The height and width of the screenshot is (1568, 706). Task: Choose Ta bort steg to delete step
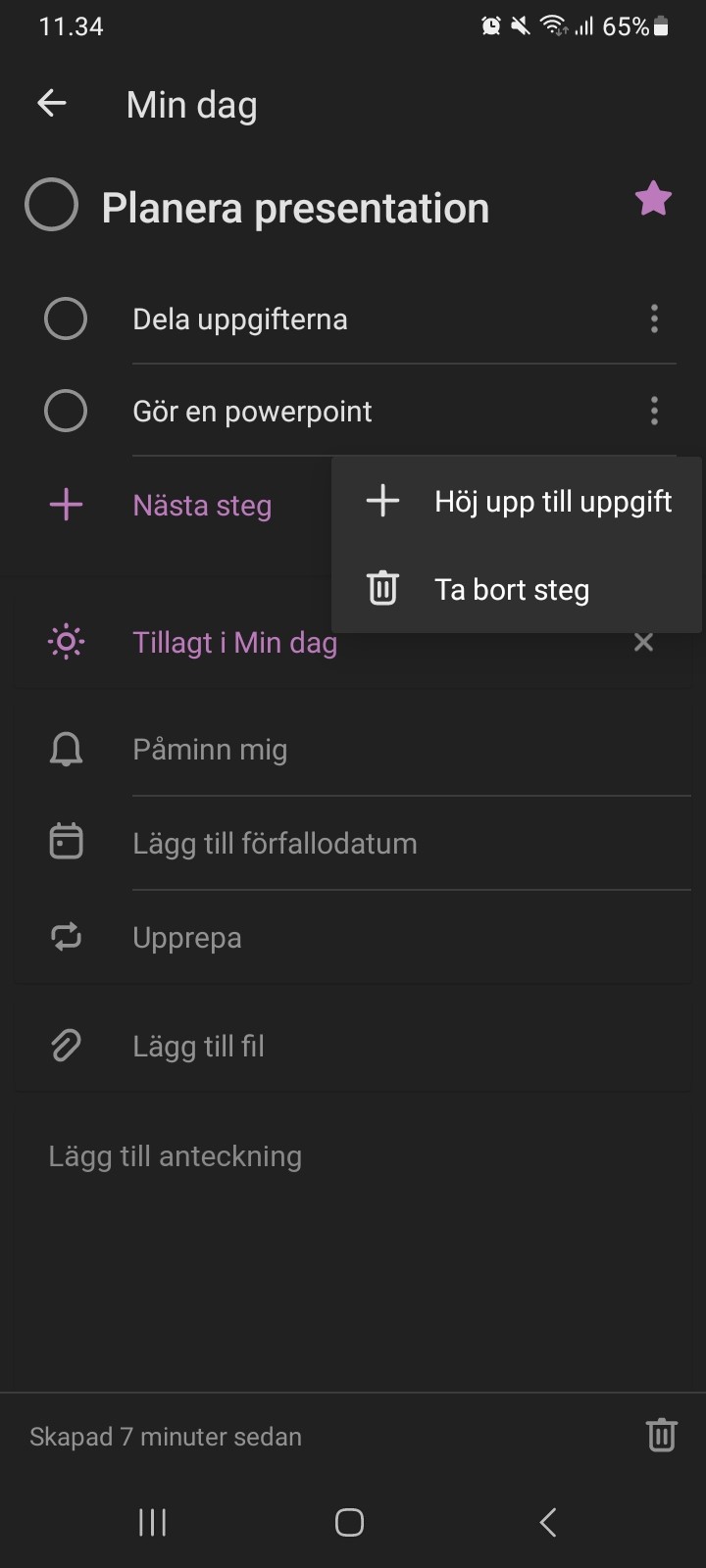pyautogui.click(x=517, y=589)
